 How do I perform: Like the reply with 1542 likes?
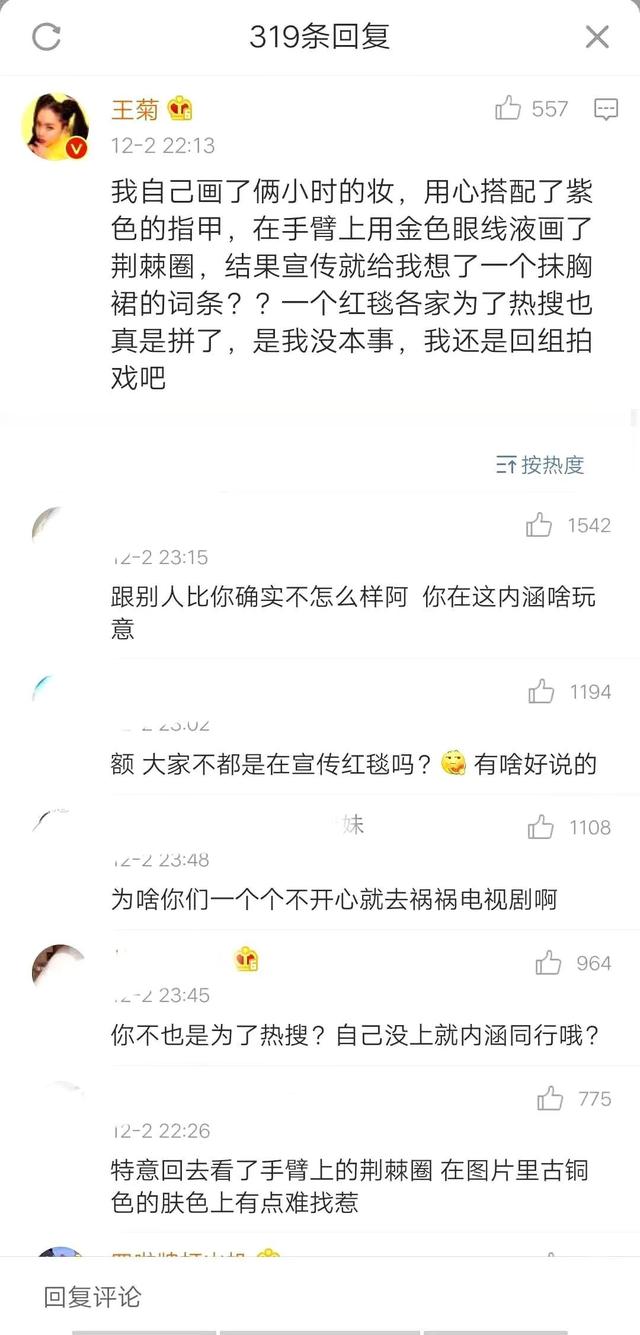click(x=540, y=525)
